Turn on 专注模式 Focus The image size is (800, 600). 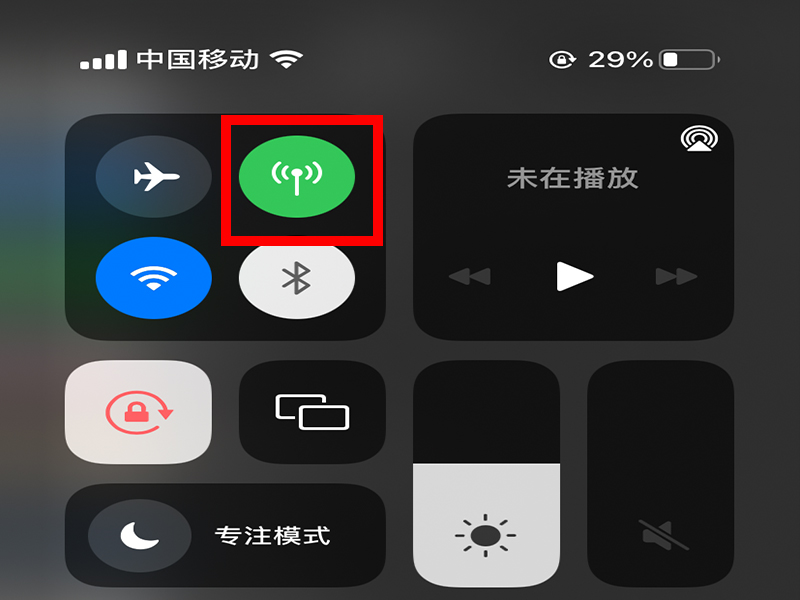[x=225, y=536]
